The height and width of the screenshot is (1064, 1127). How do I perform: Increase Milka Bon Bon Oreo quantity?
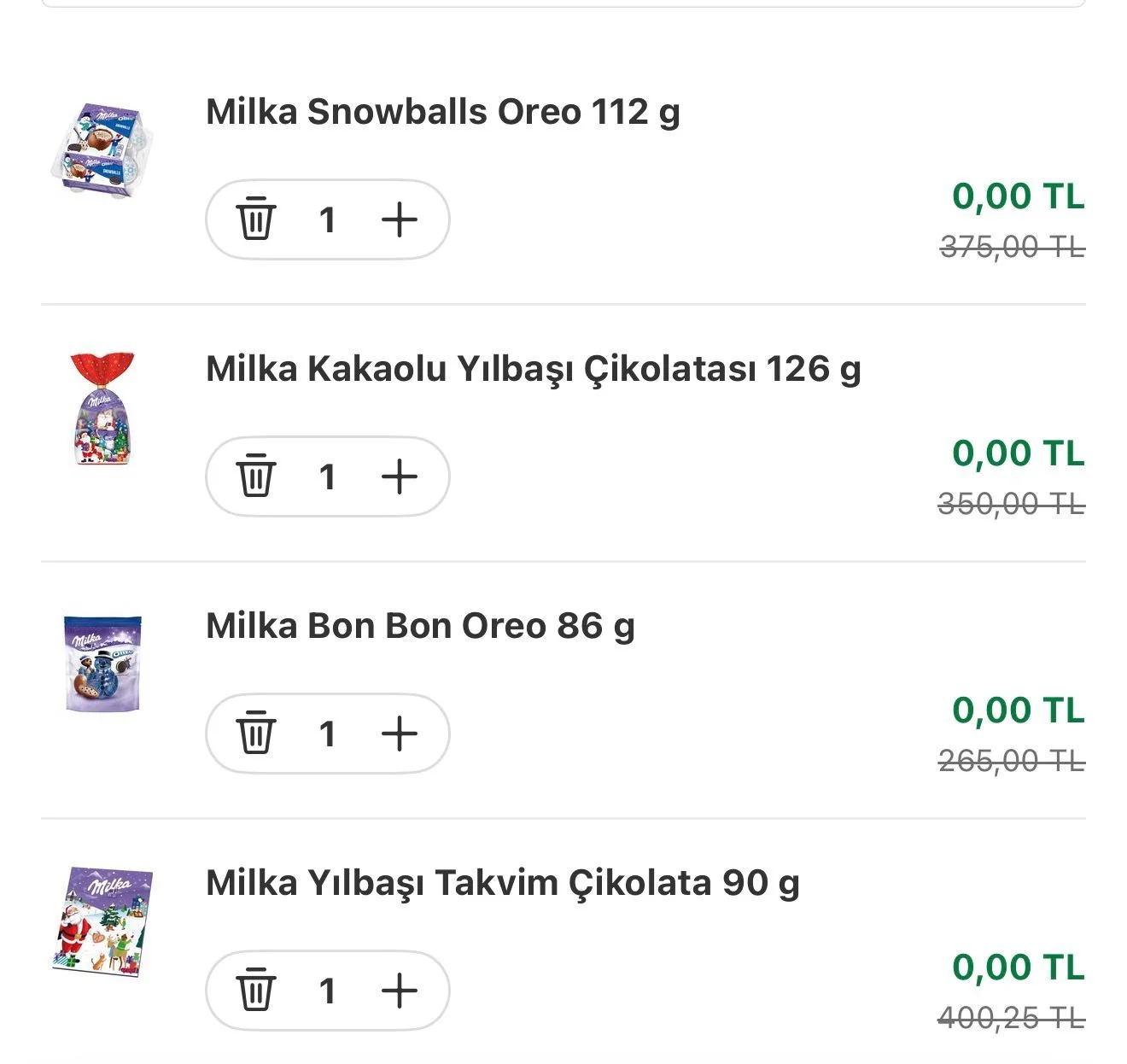[x=399, y=734]
